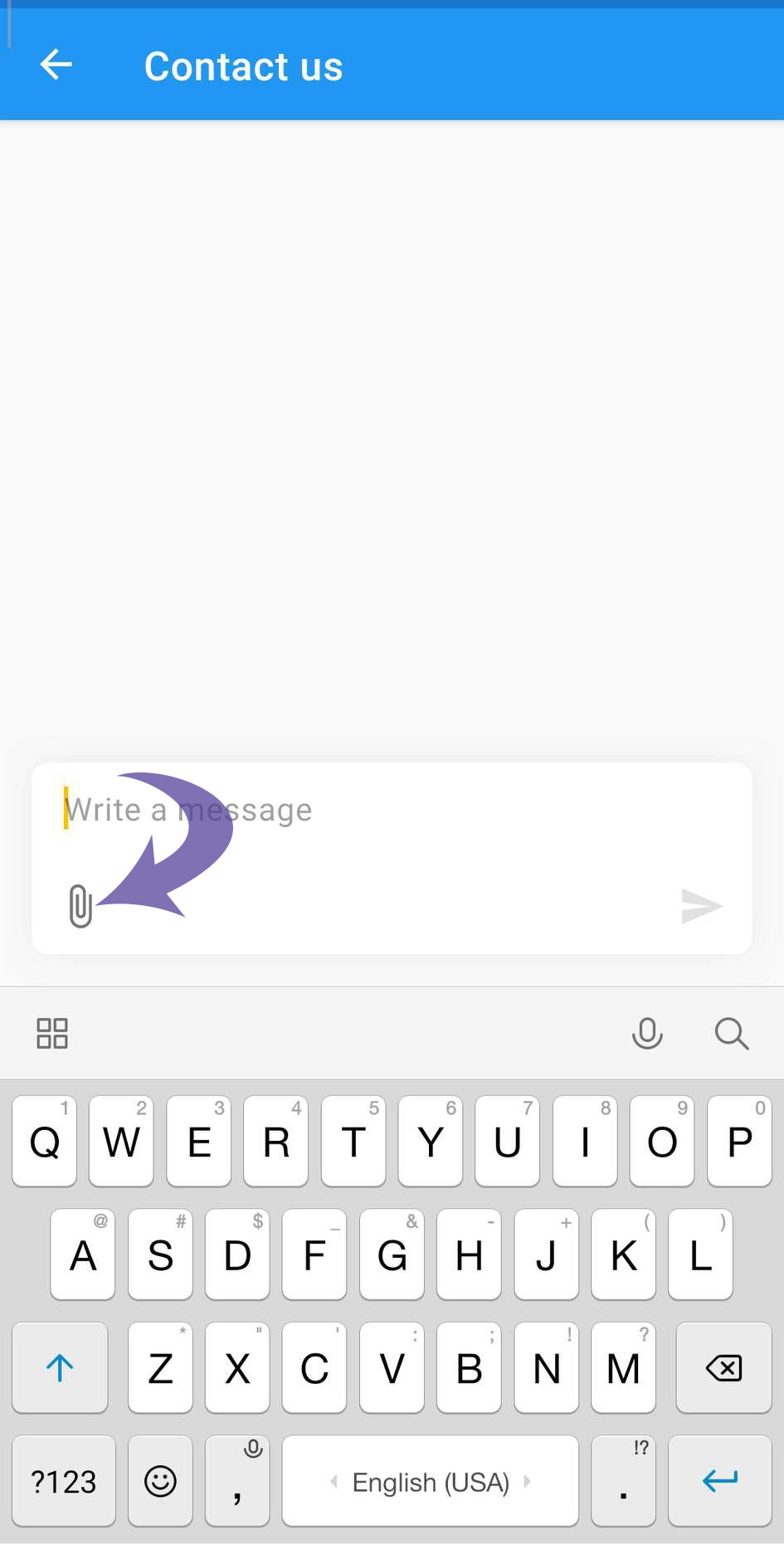Switch to ?123 symbols keyboard

tap(64, 1481)
